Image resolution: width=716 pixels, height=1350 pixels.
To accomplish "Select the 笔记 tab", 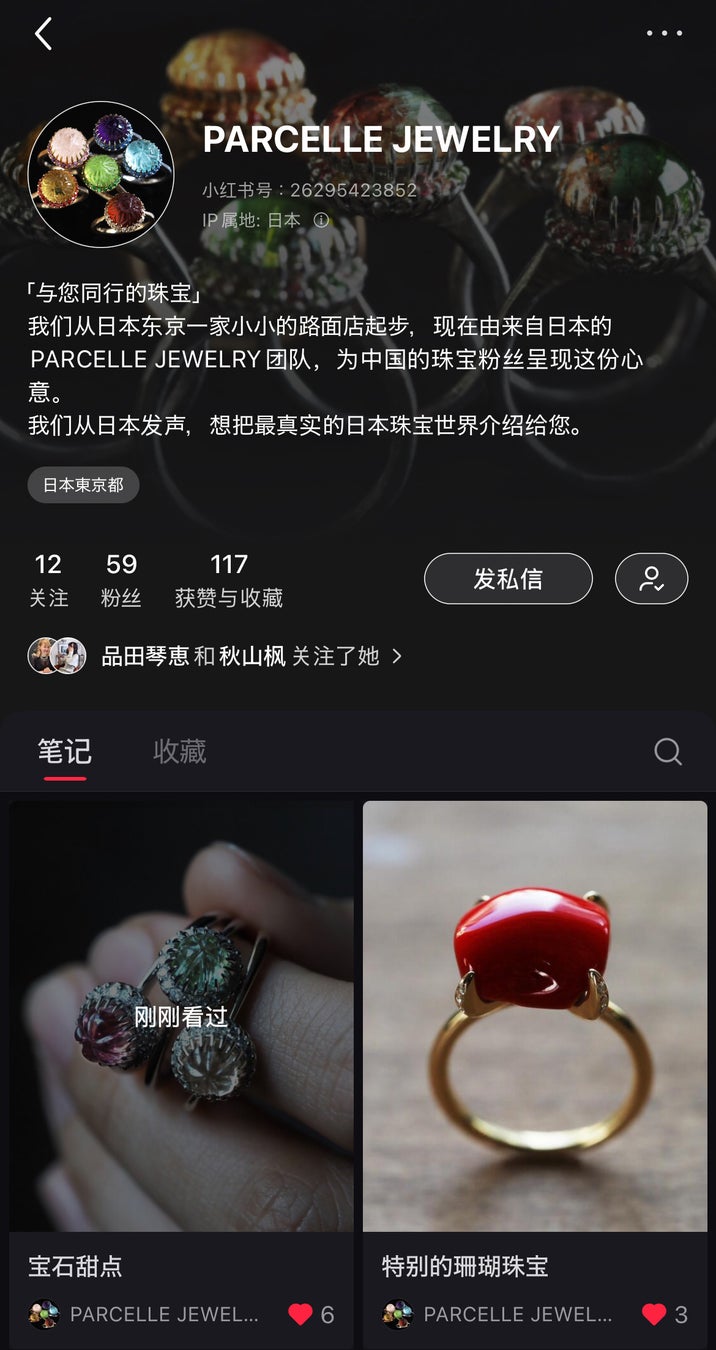I will click(x=64, y=751).
